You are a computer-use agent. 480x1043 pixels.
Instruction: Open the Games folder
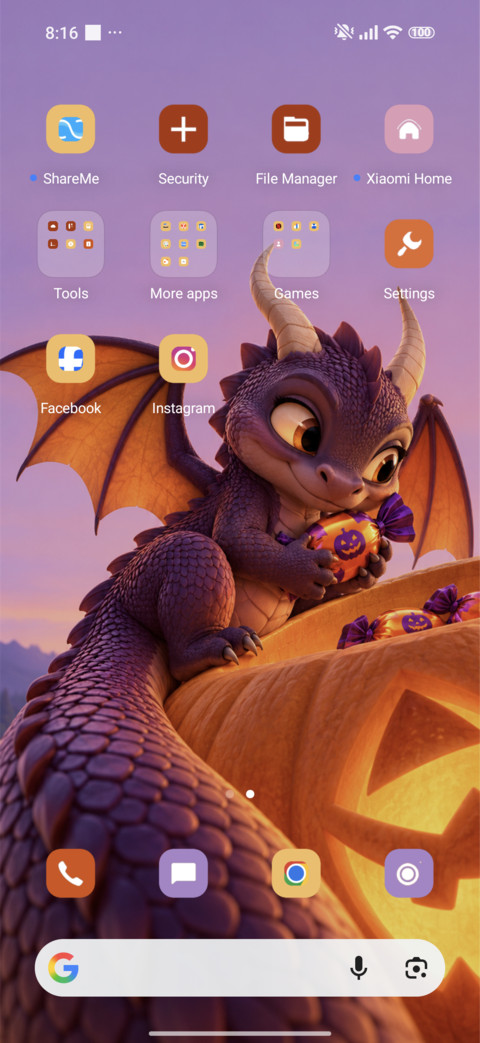click(297, 244)
